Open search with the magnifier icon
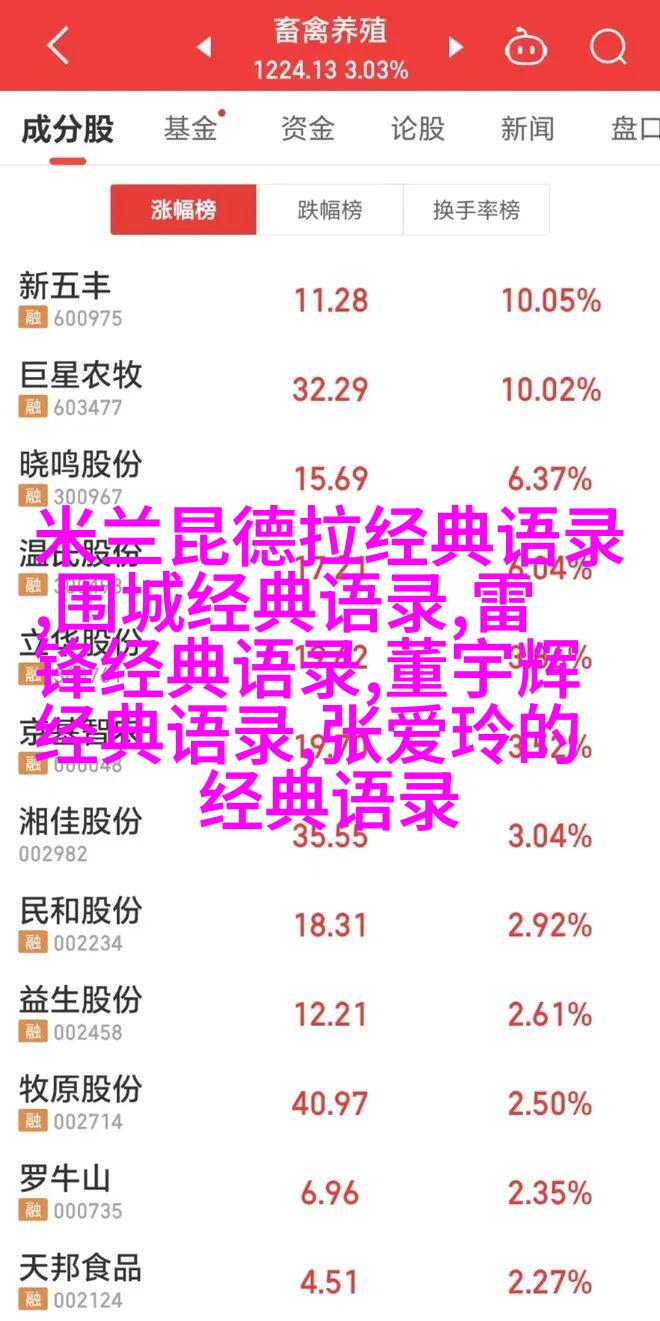 (607, 46)
